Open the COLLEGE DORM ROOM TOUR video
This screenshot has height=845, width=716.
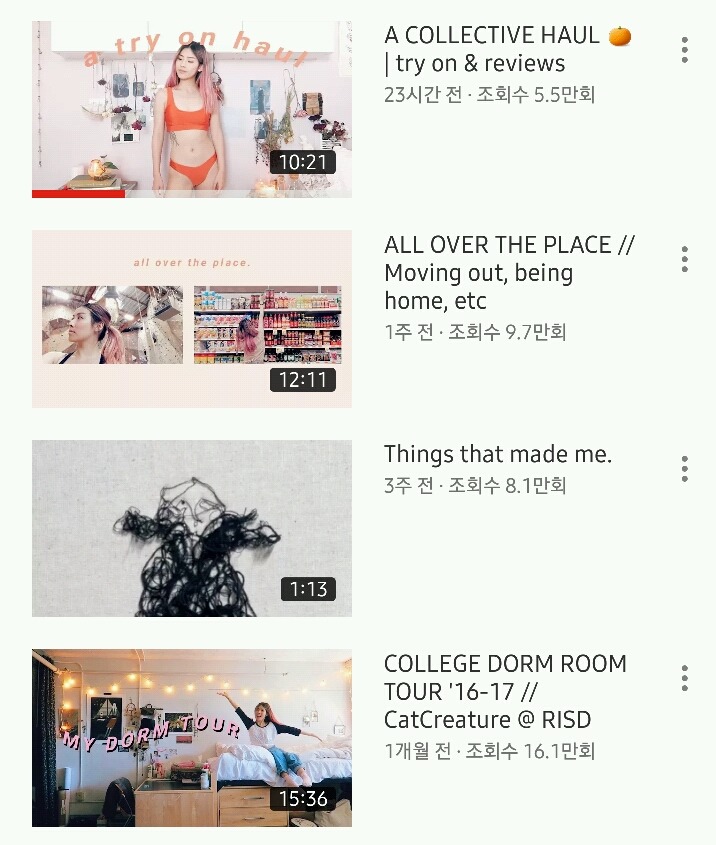[x=192, y=738]
